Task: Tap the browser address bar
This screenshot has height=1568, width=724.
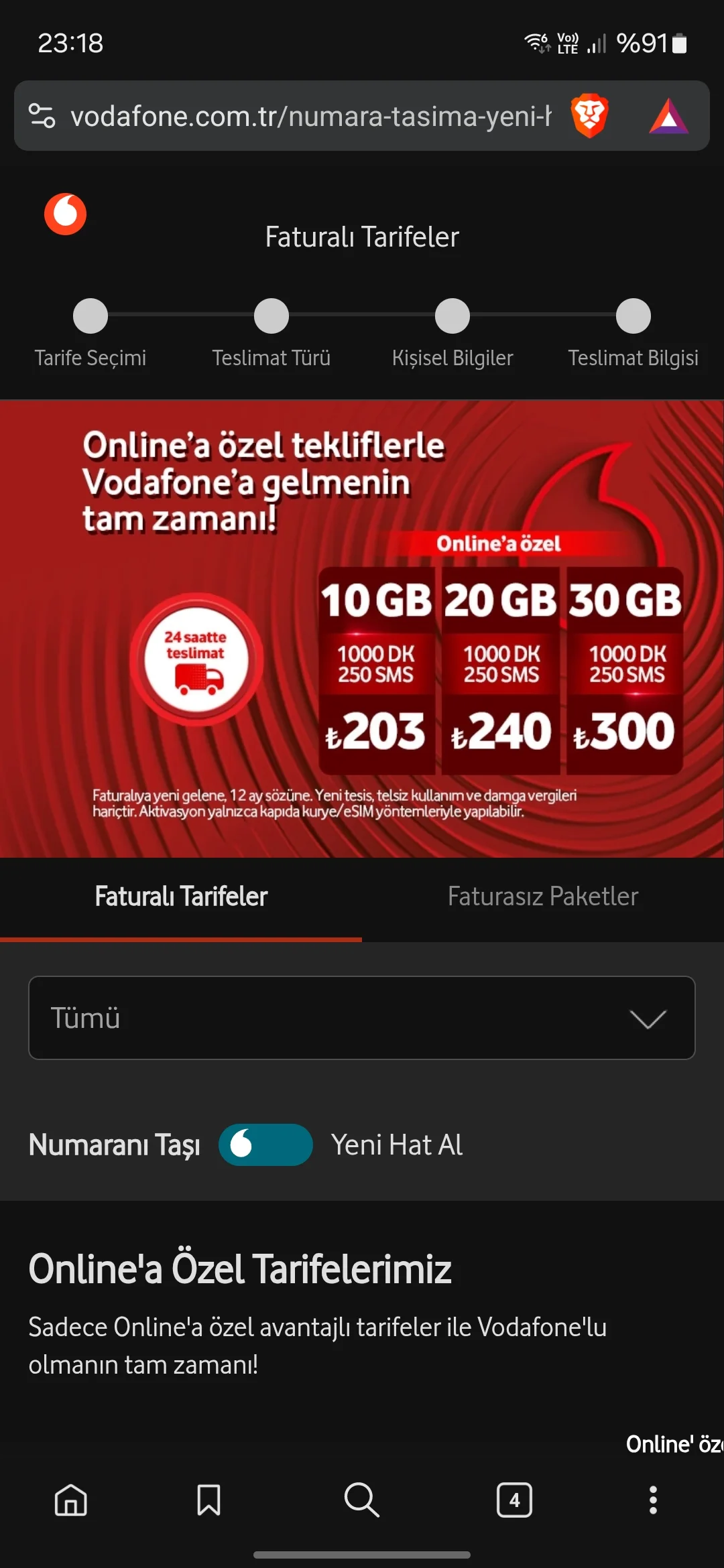Action: (x=308, y=117)
